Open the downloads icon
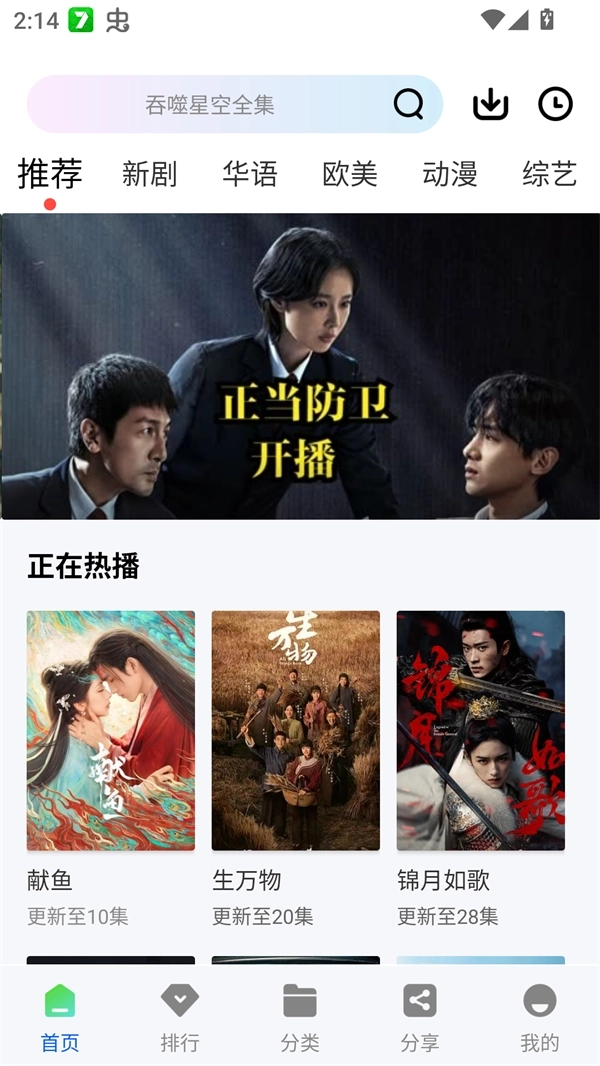Screen dimensions: 600x1066 coord(490,104)
